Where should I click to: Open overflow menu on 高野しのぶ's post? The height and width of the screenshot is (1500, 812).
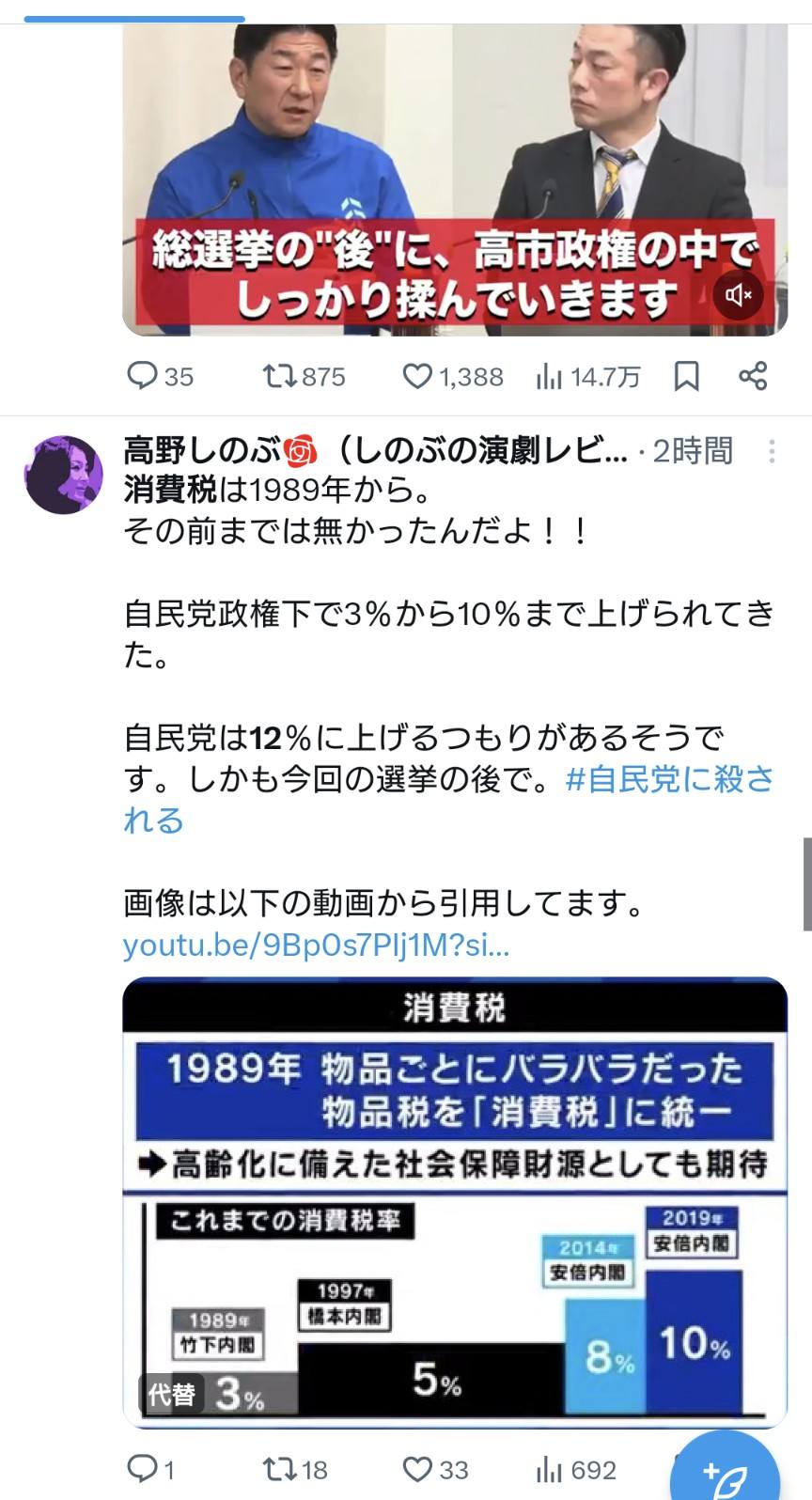(x=772, y=452)
